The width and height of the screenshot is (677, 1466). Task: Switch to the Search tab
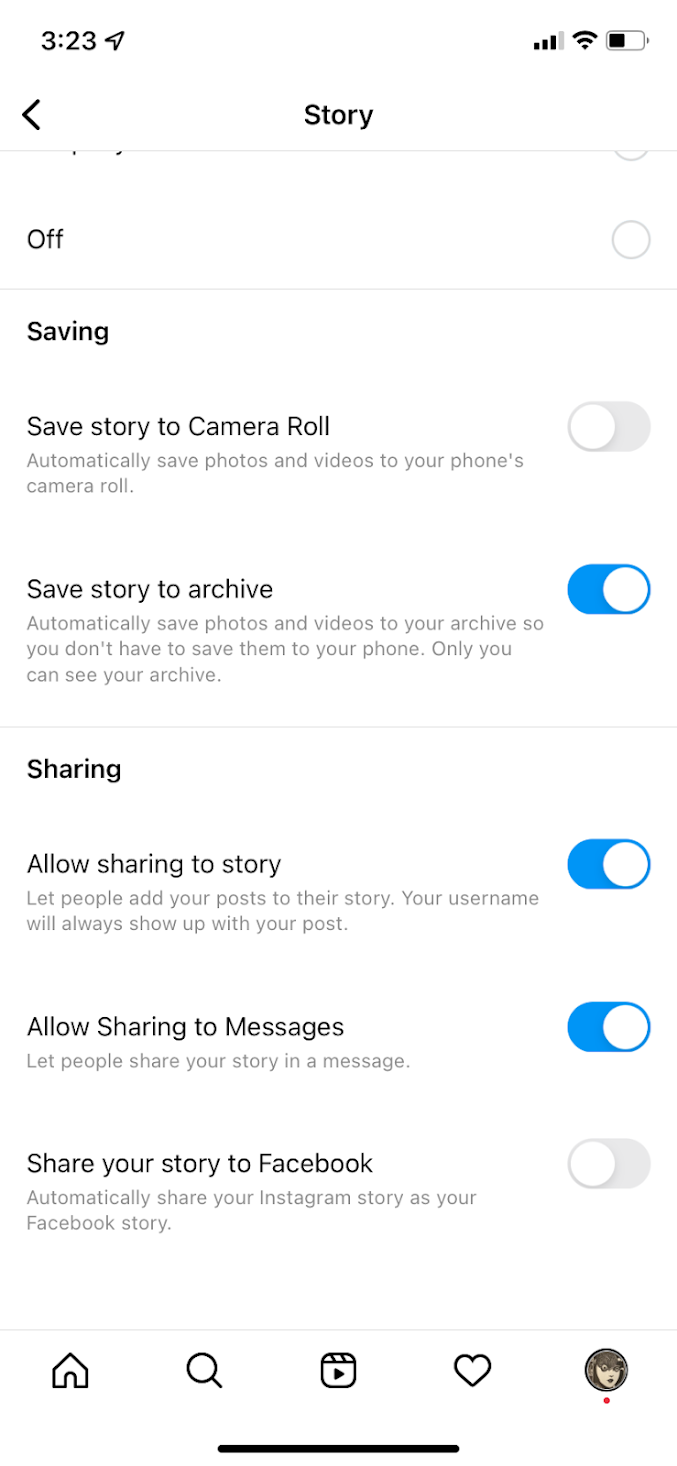click(x=204, y=1370)
